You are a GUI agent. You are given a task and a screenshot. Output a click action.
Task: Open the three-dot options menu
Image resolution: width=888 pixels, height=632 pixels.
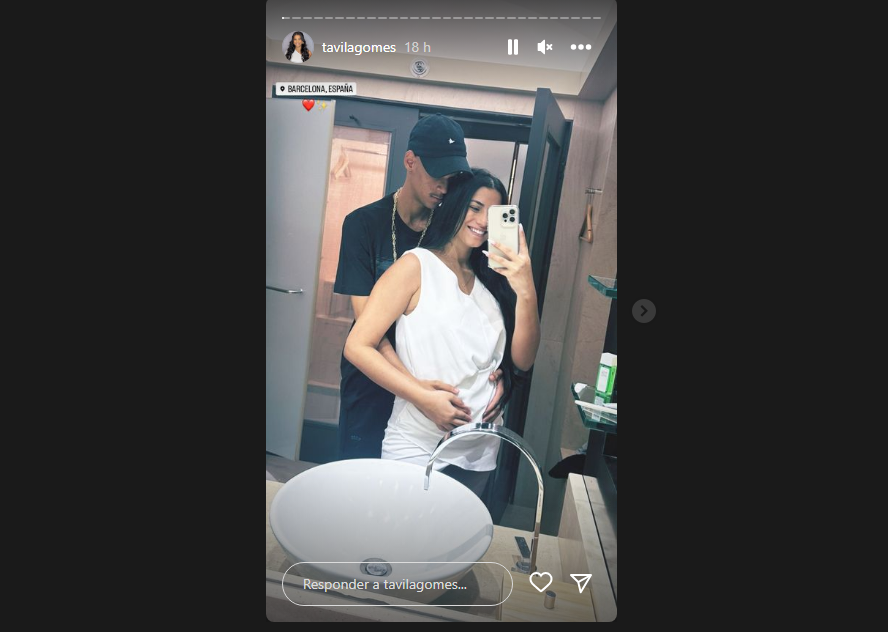pyautogui.click(x=581, y=47)
